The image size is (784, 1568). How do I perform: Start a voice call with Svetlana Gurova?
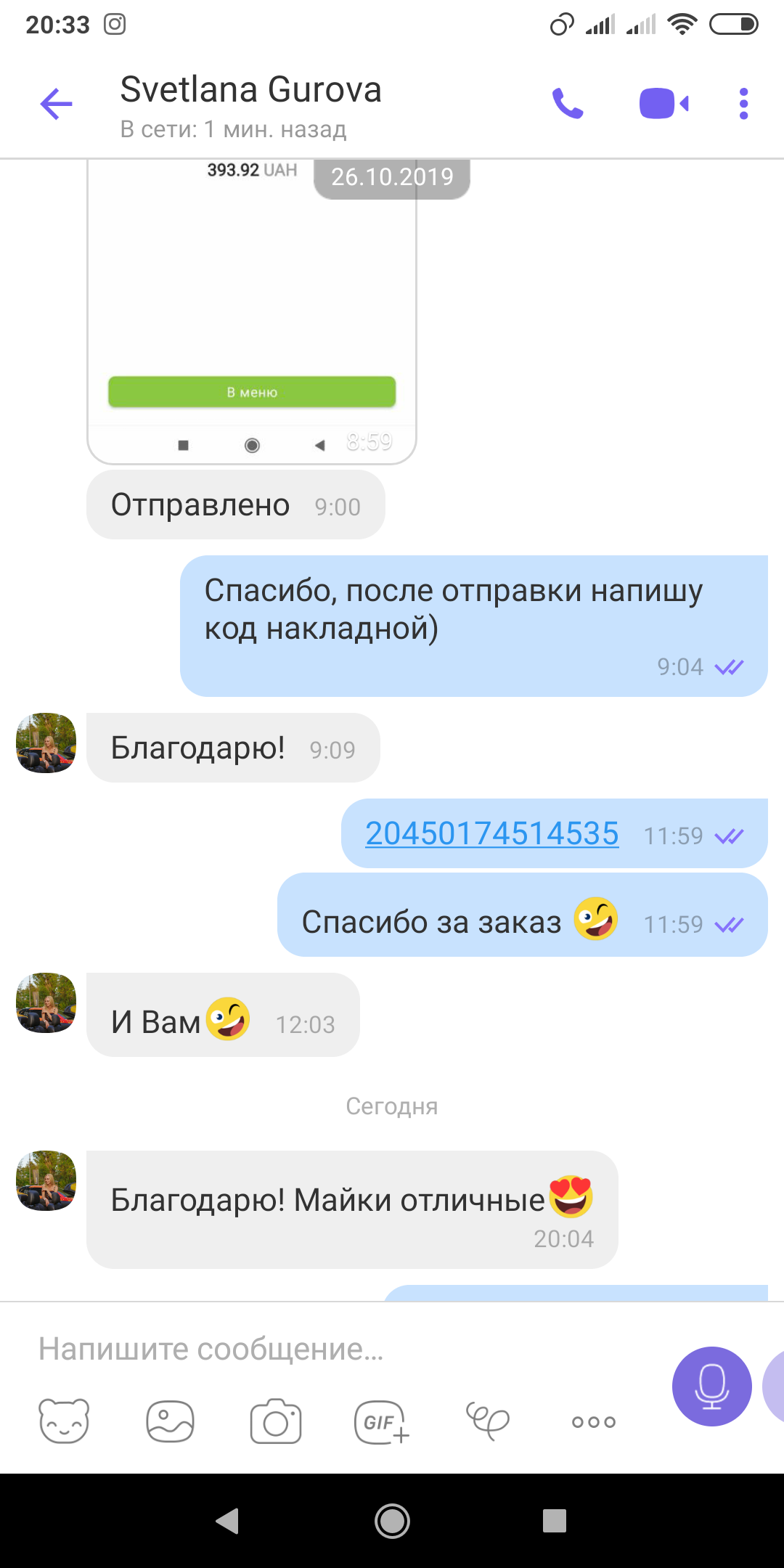click(x=568, y=104)
